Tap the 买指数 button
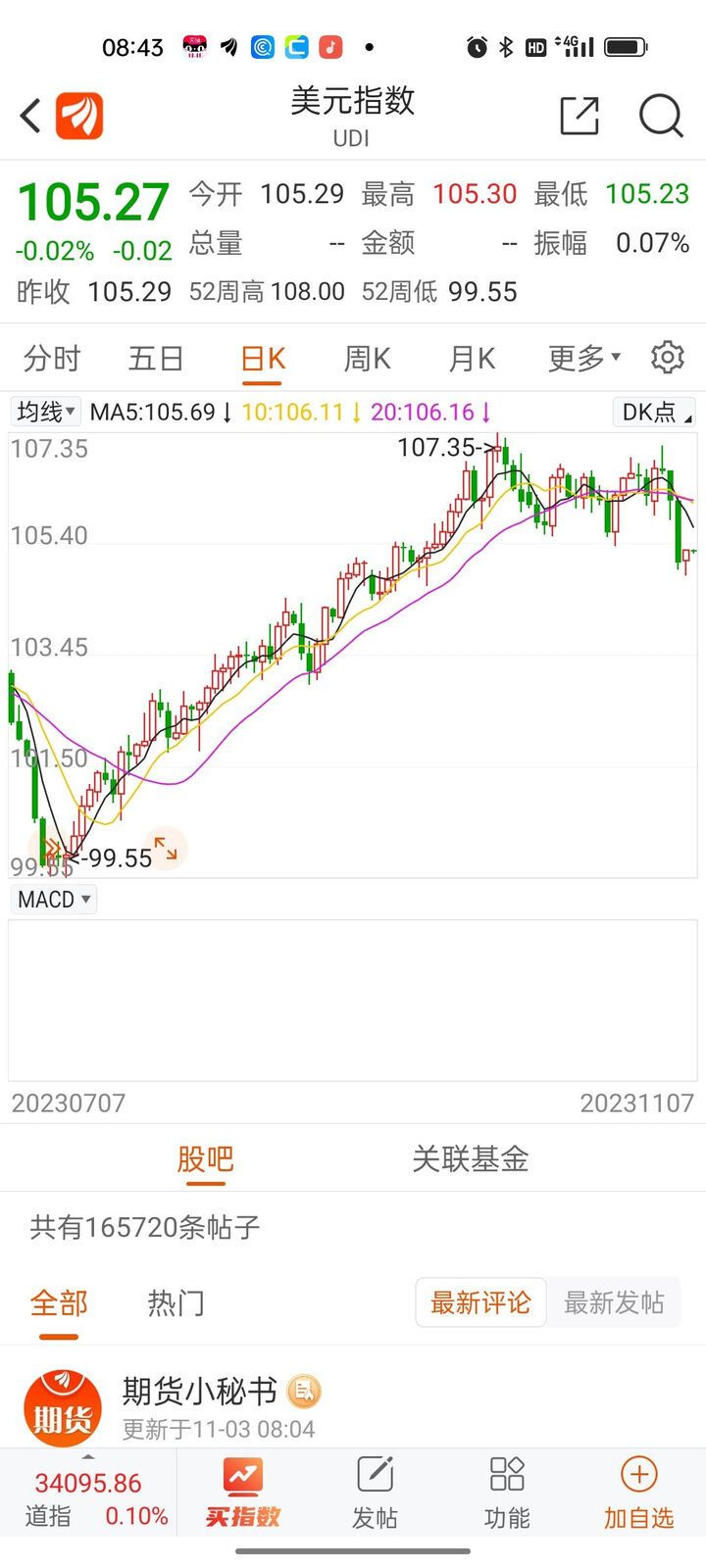706x1568 pixels. [x=242, y=1494]
